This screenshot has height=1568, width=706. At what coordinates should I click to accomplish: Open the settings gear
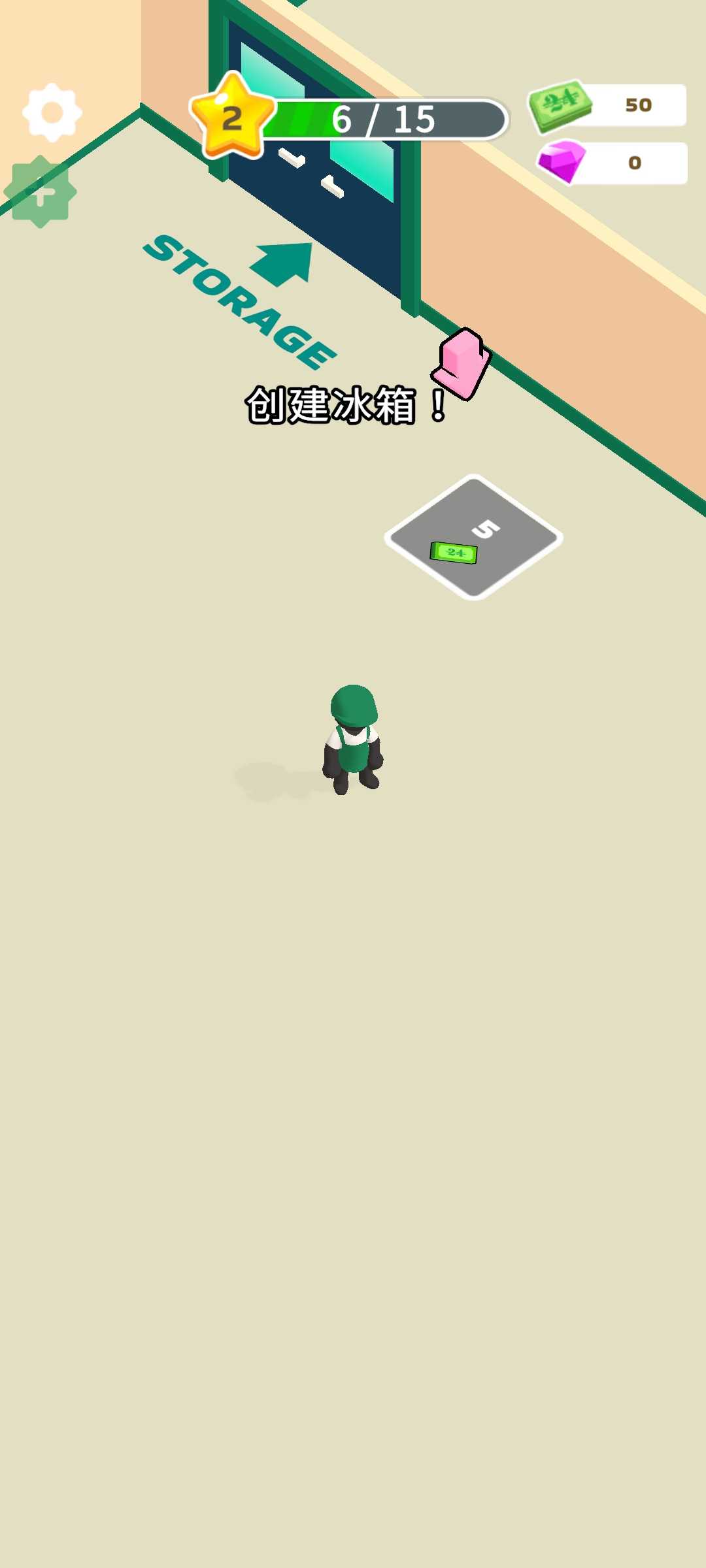pyautogui.click(x=52, y=112)
